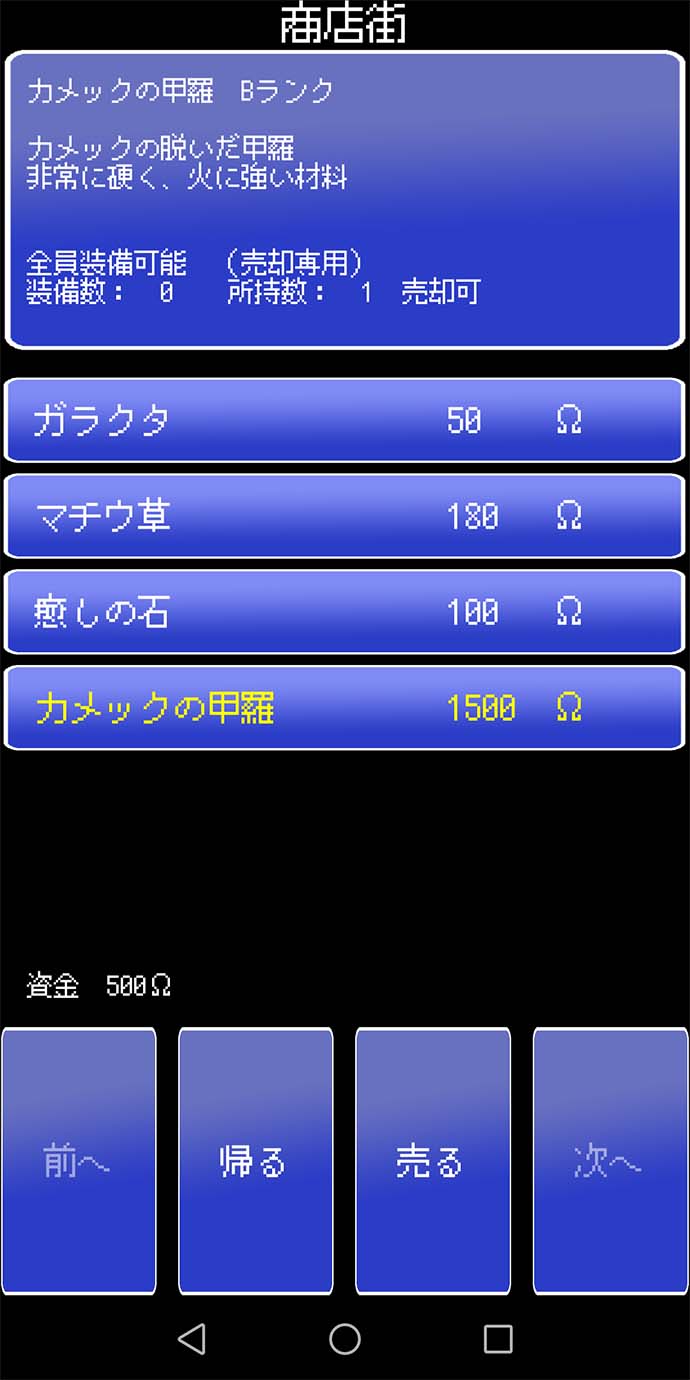Leave the shop with 帰る

(256, 1161)
